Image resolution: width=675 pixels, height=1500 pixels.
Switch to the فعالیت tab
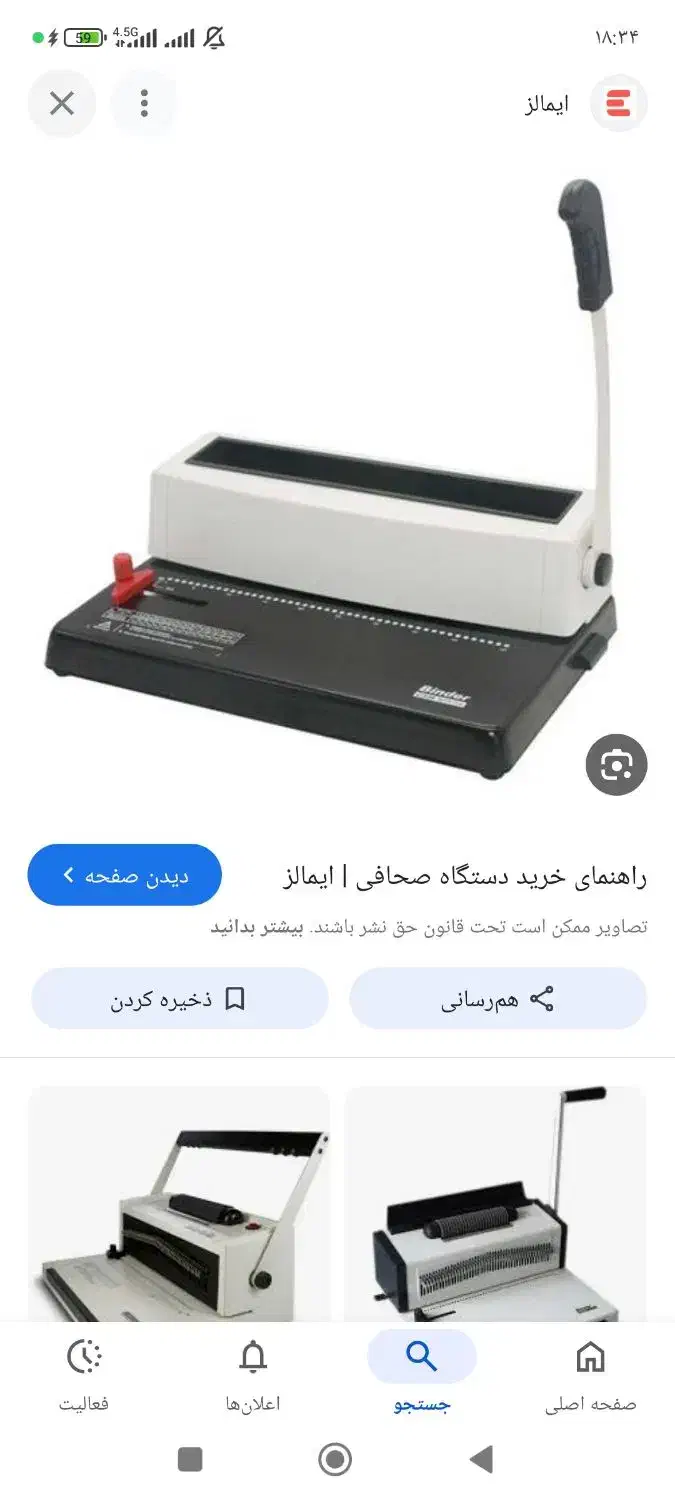(x=84, y=1375)
